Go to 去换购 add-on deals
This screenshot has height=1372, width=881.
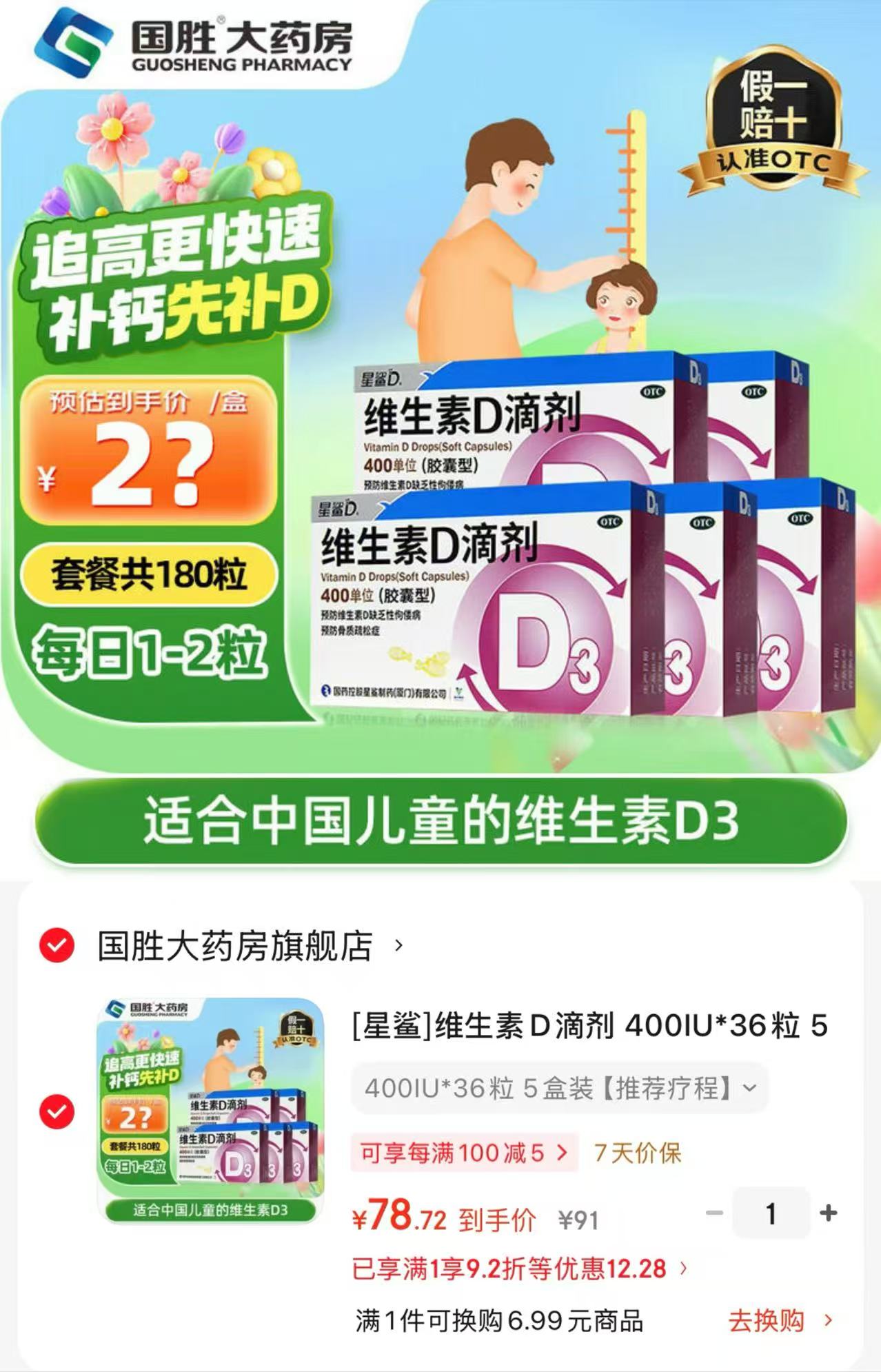[780, 1321]
